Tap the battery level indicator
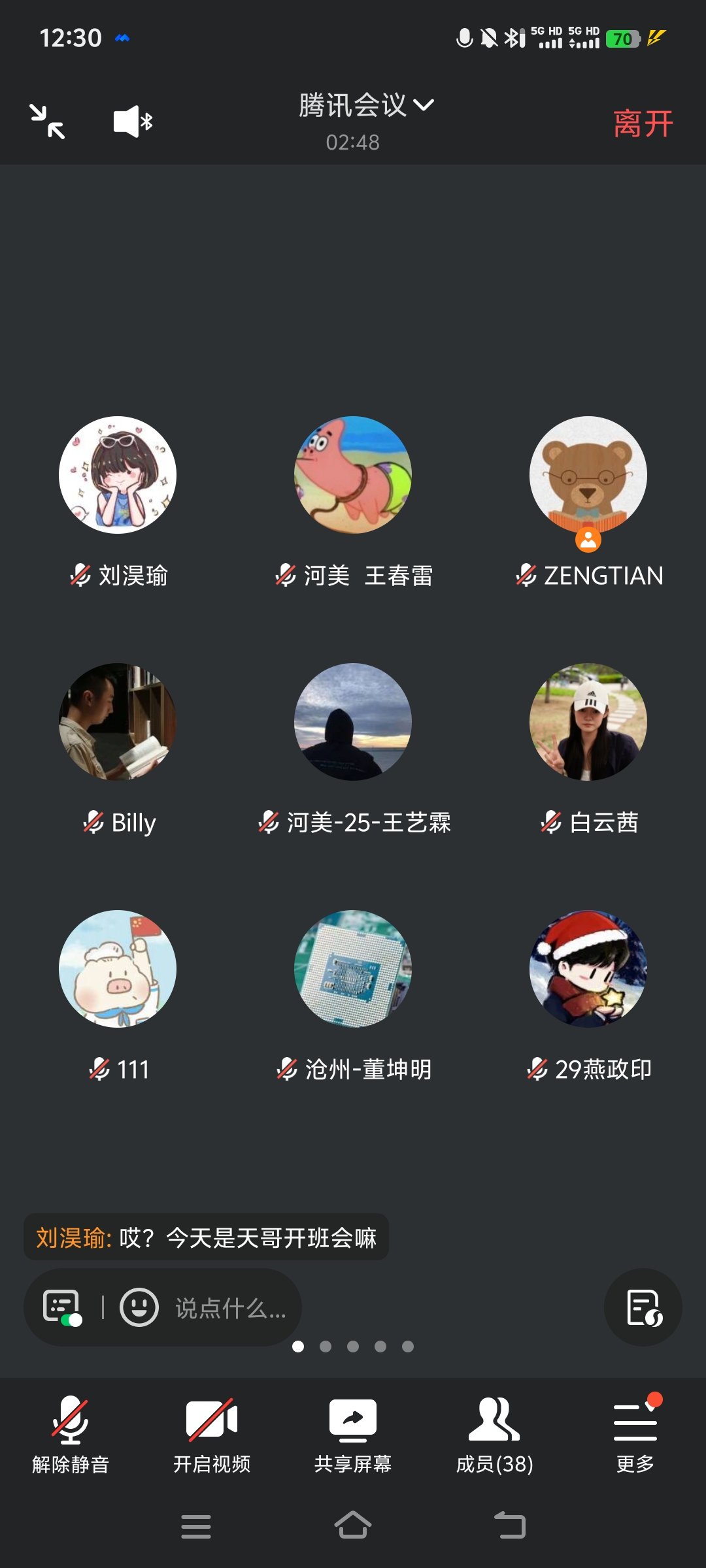706x1568 pixels. (x=622, y=39)
